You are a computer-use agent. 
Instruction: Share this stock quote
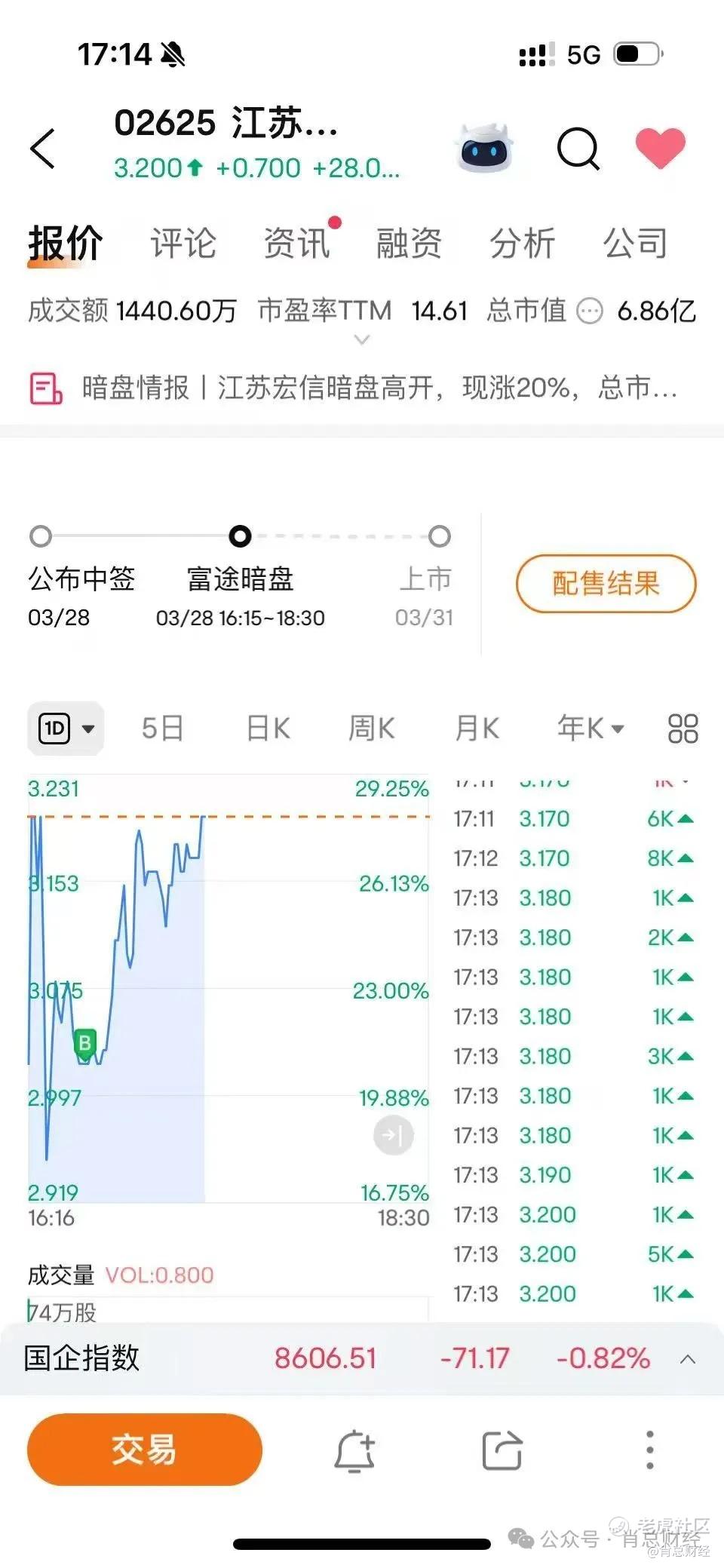tap(502, 1450)
